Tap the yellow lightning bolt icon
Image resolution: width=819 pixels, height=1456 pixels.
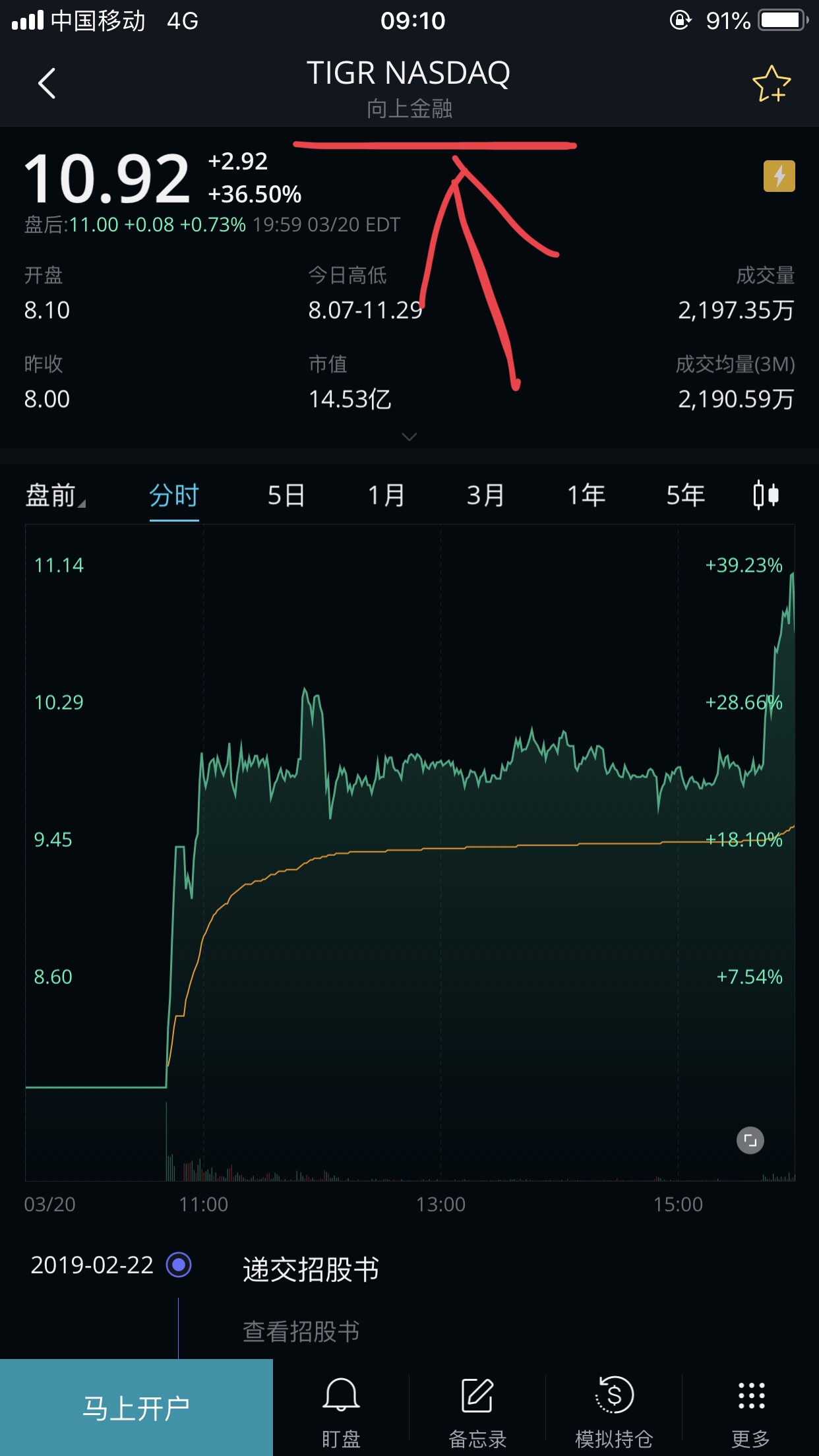pyautogui.click(x=779, y=176)
